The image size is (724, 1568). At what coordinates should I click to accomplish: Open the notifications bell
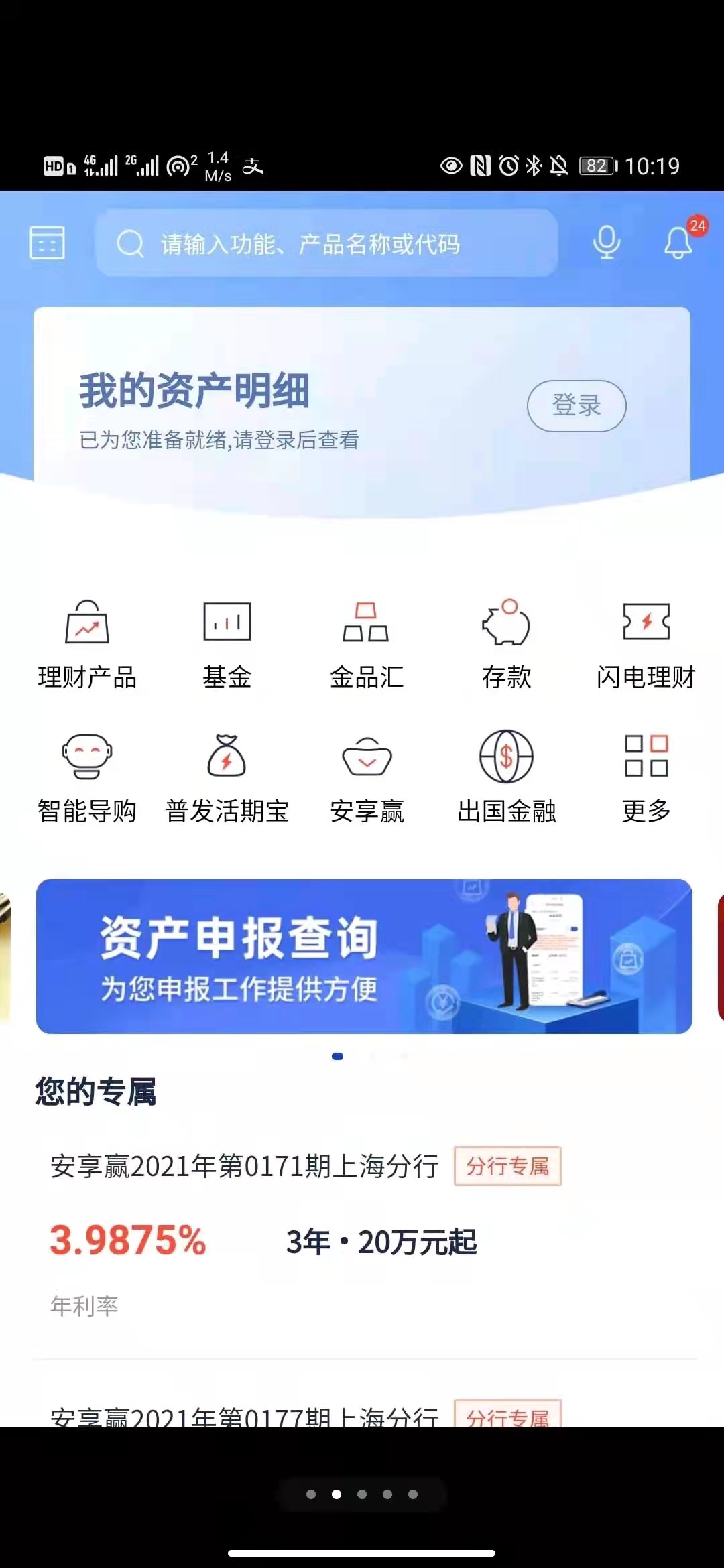pos(678,242)
